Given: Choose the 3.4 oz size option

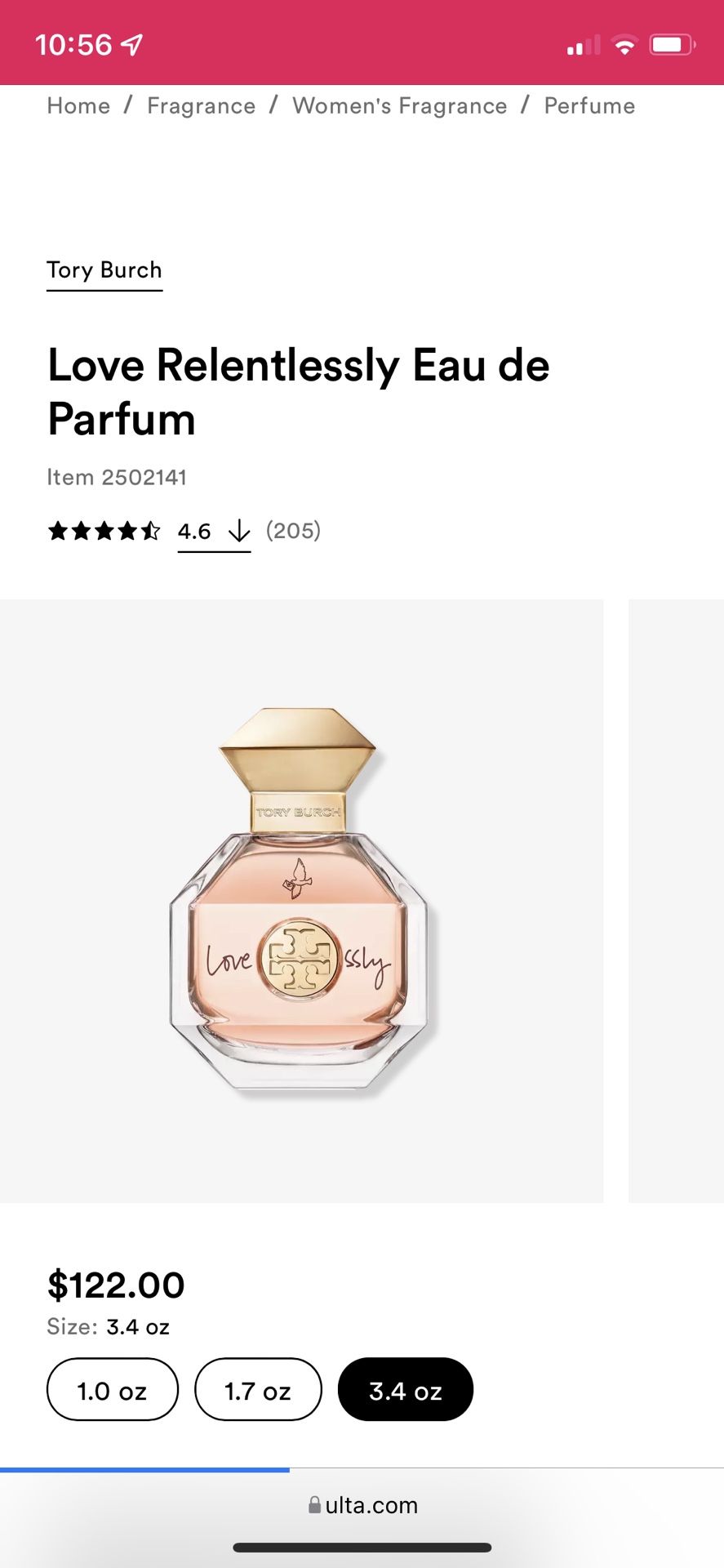Looking at the screenshot, I should 406,1390.
